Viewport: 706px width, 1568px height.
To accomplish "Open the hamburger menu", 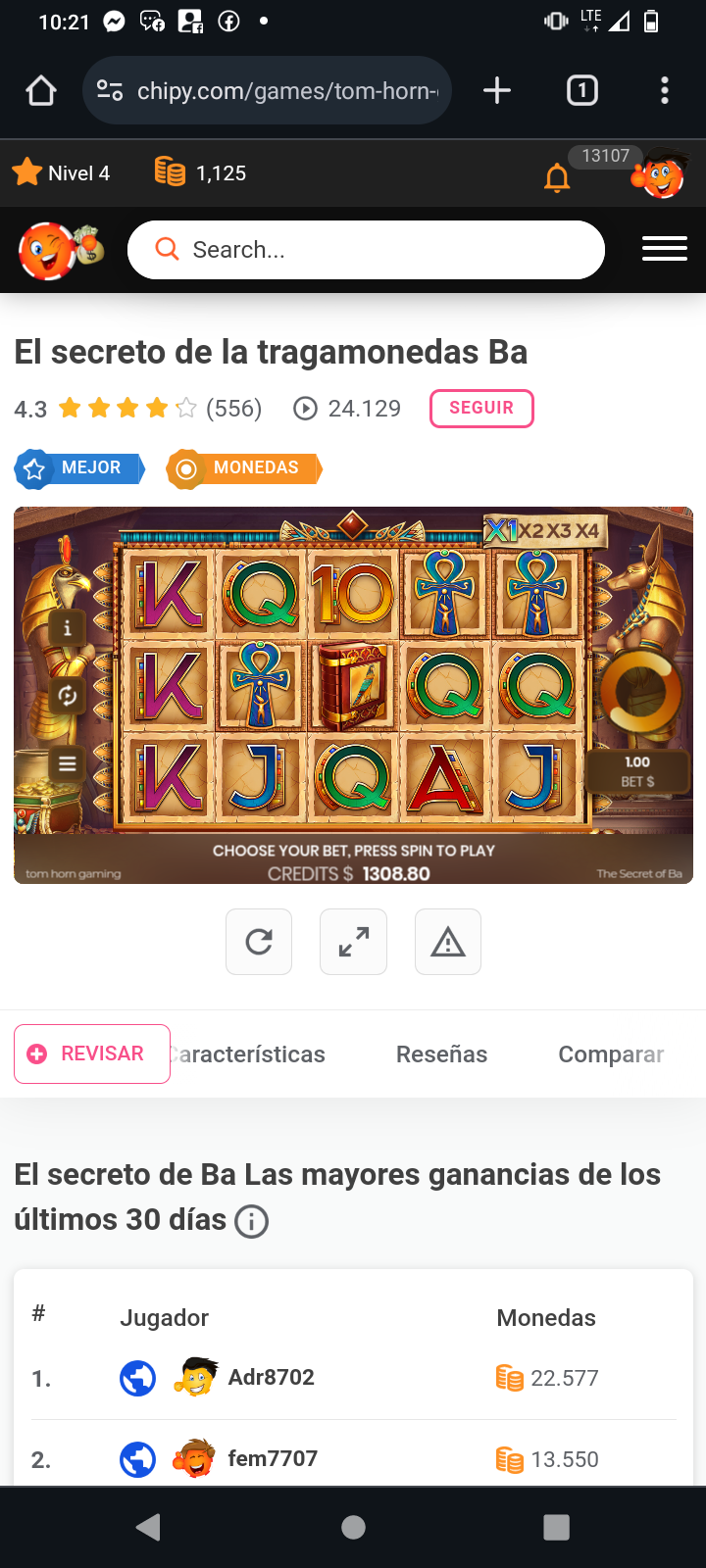I will pyautogui.click(x=664, y=250).
